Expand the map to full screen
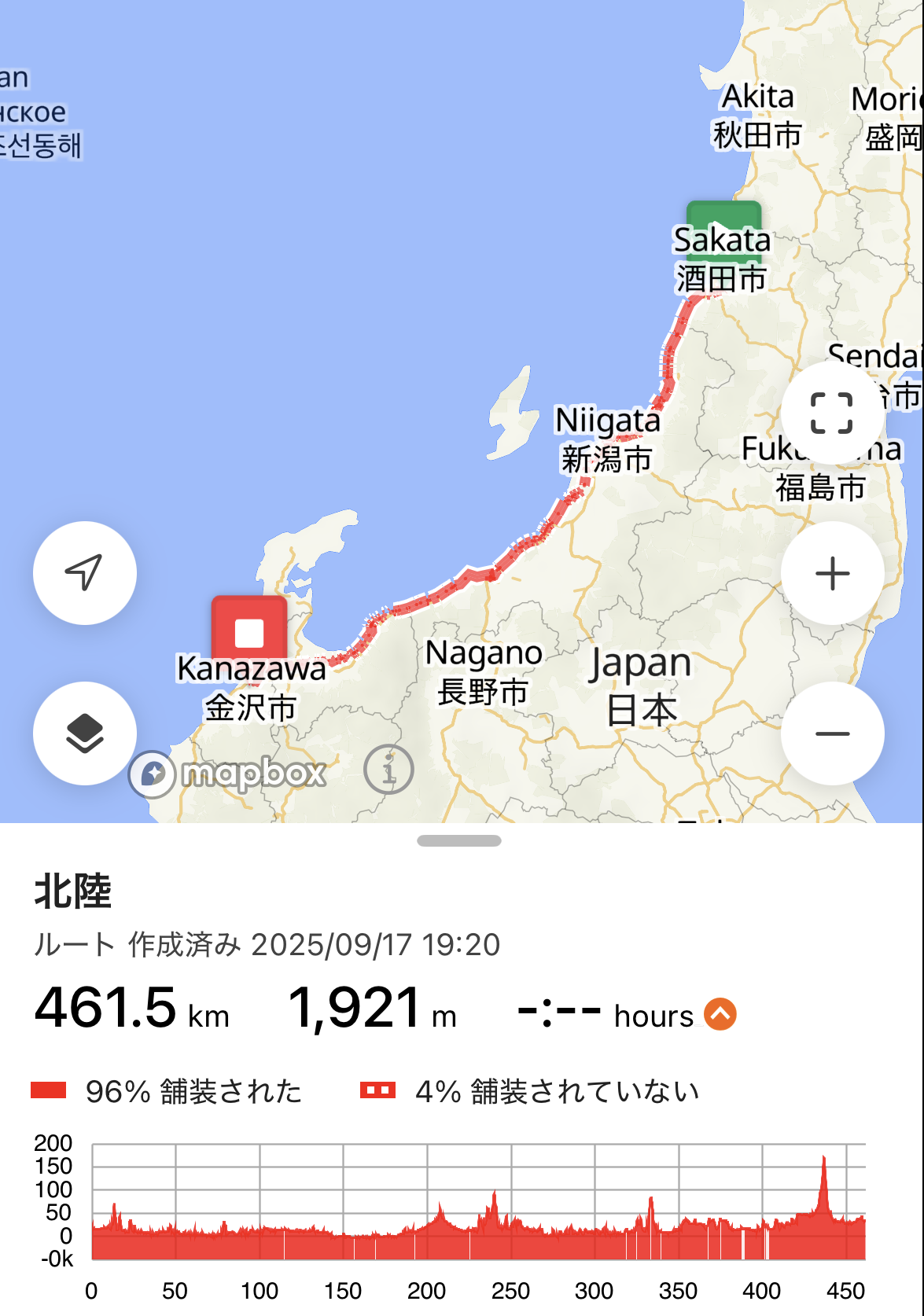 tap(832, 413)
